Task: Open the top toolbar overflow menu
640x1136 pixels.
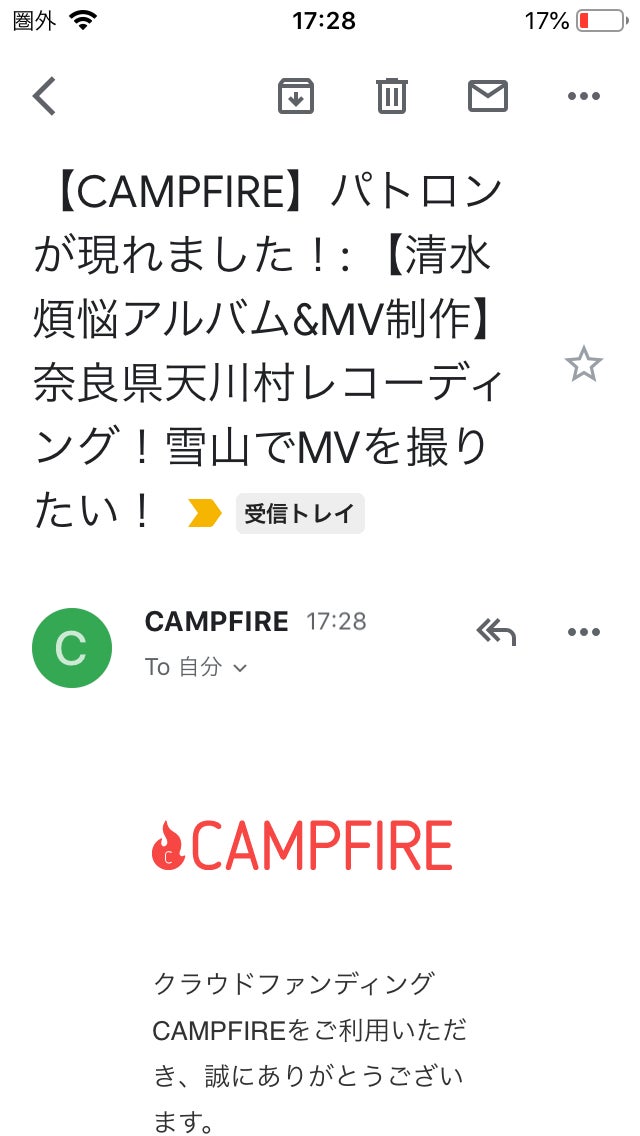Action: 583,96
